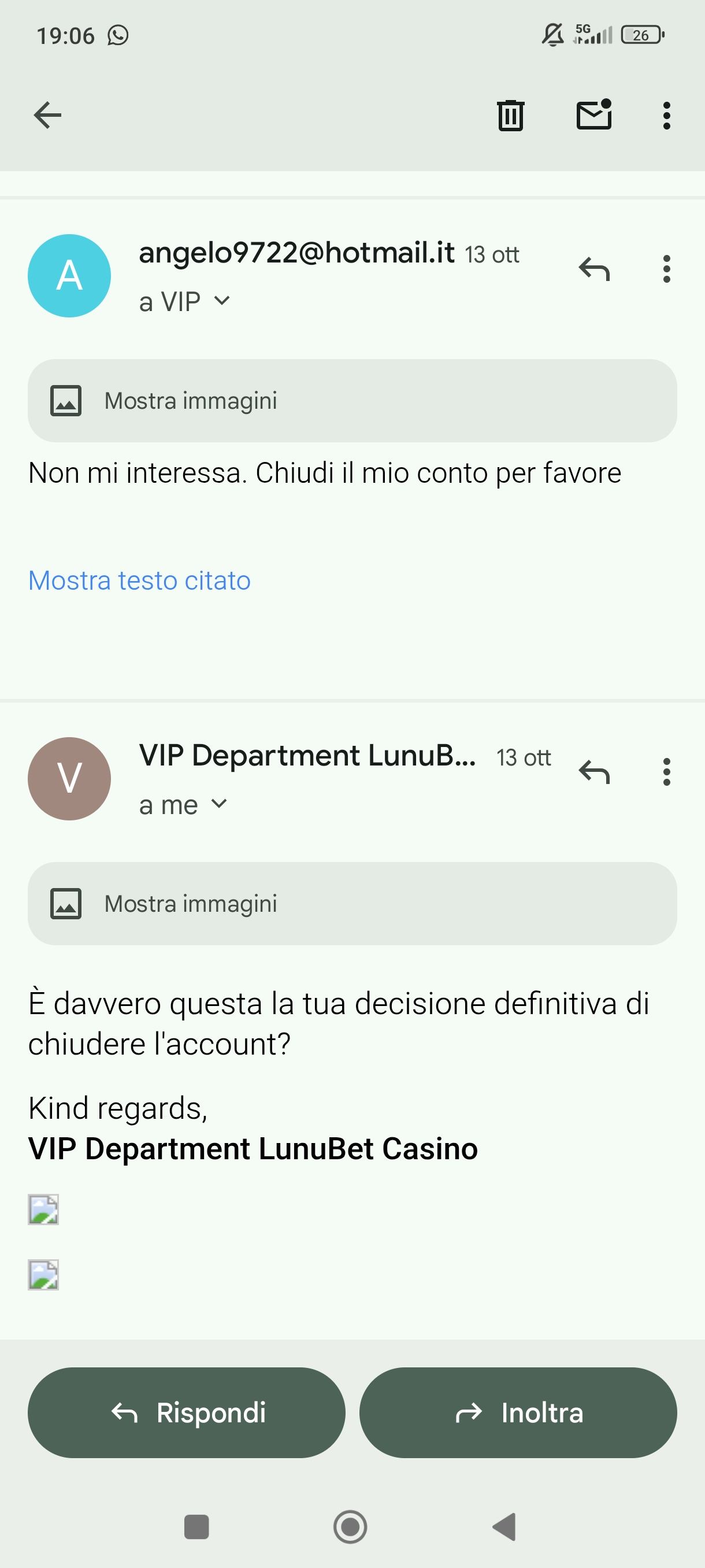
Task: Go back to the inbox
Action: (x=47, y=115)
